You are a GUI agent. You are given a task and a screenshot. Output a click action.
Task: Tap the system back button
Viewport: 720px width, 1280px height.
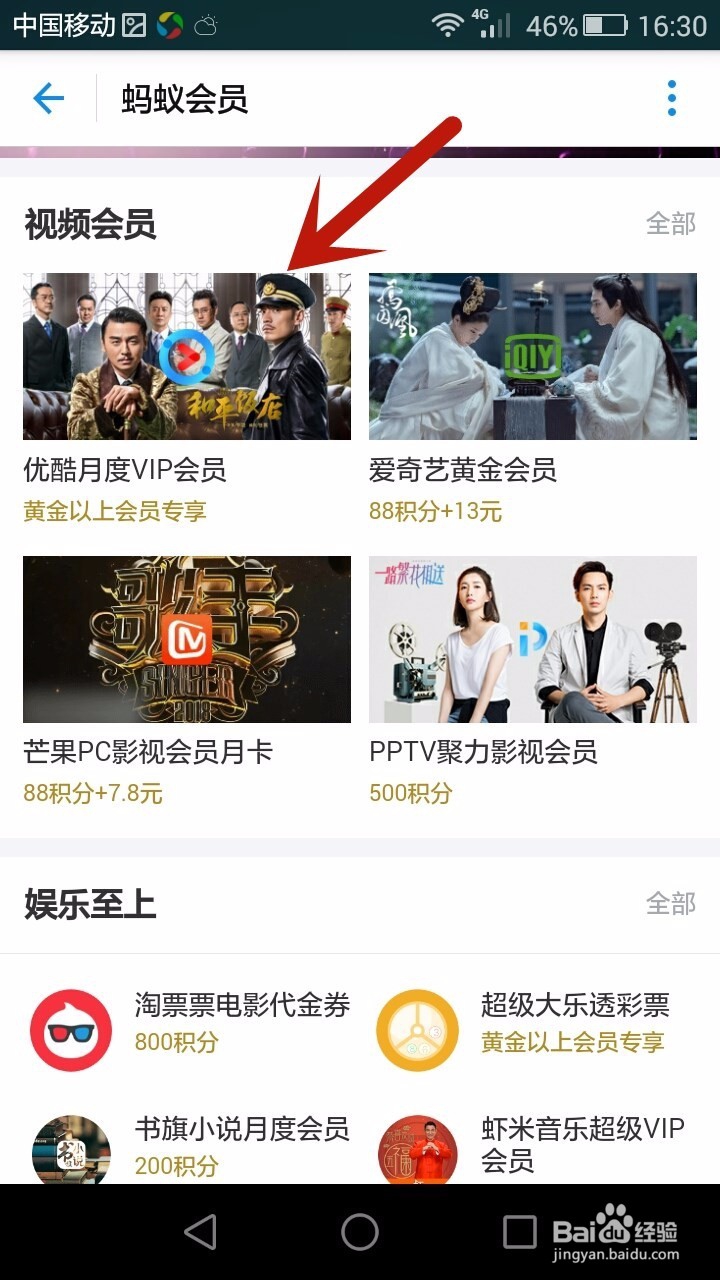pyautogui.click(x=201, y=1232)
